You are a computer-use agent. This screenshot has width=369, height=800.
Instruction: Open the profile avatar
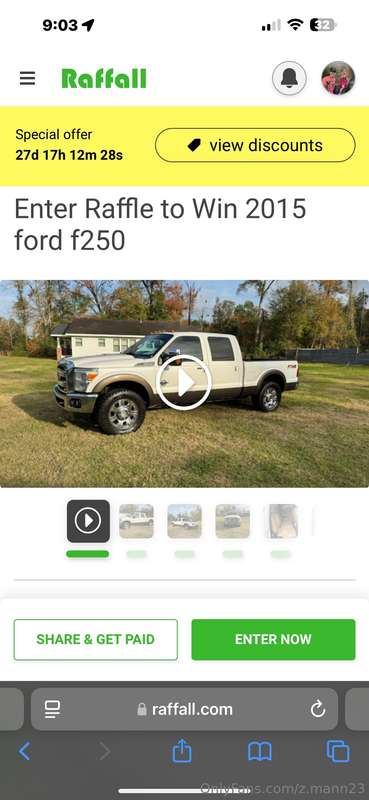(338, 78)
